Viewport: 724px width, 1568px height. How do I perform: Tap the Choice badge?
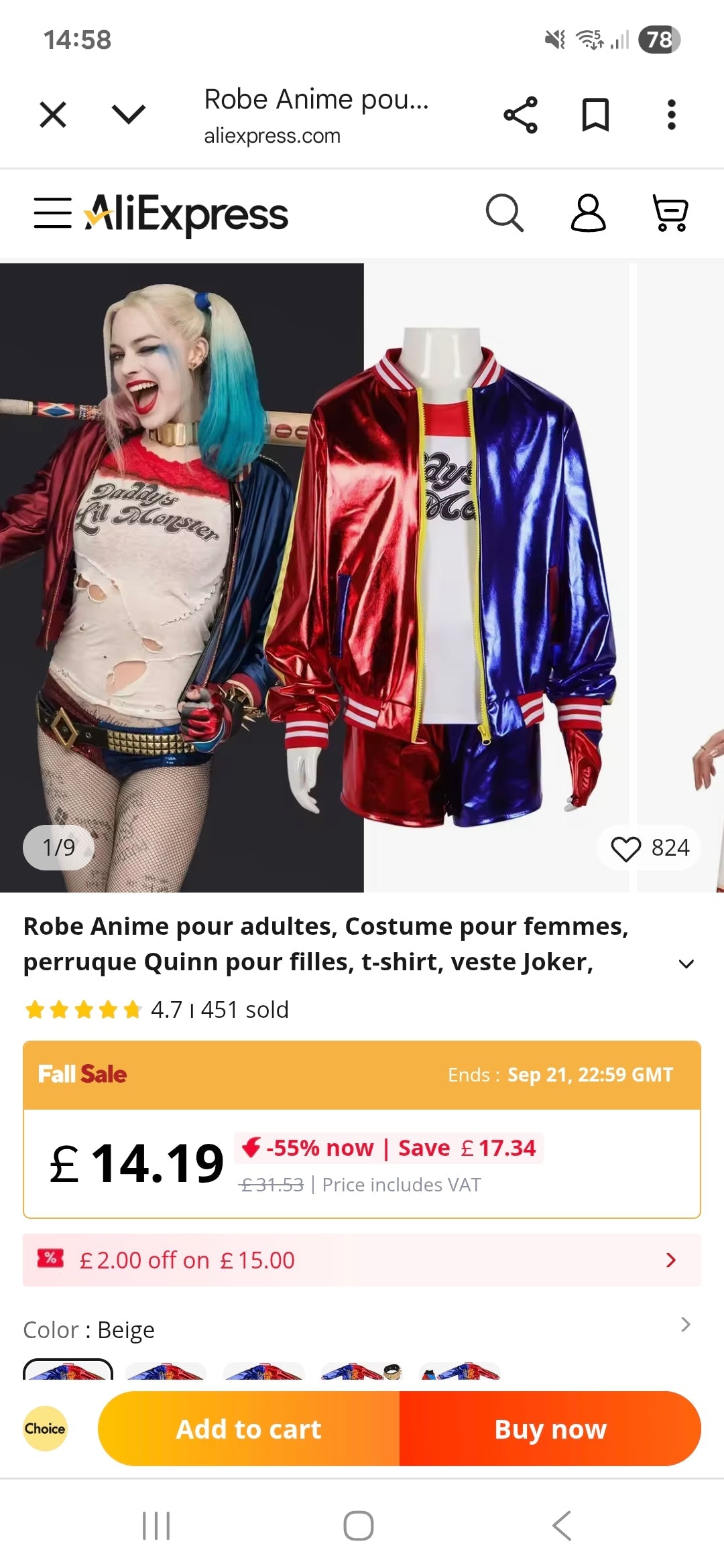click(45, 1429)
